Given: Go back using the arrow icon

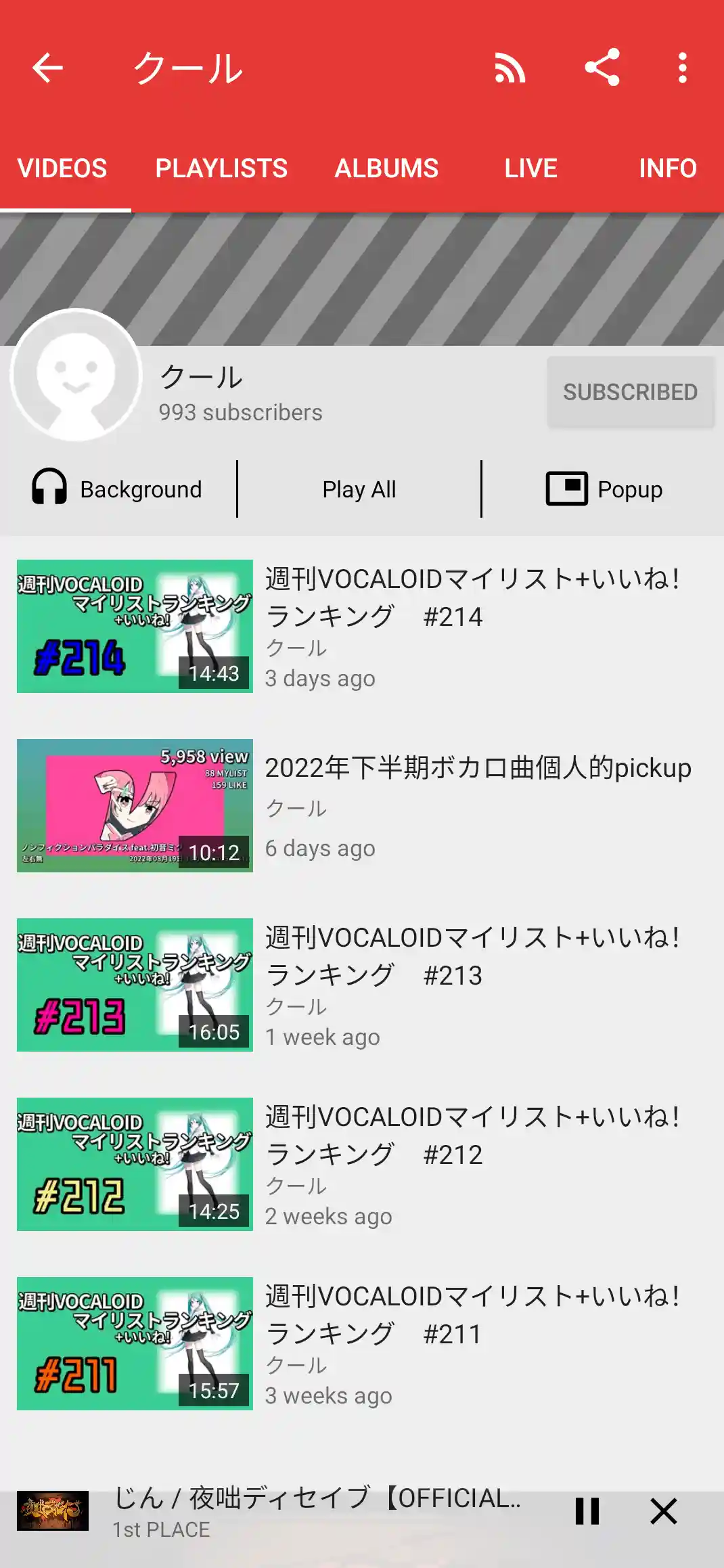Looking at the screenshot, I should (47, 68).
